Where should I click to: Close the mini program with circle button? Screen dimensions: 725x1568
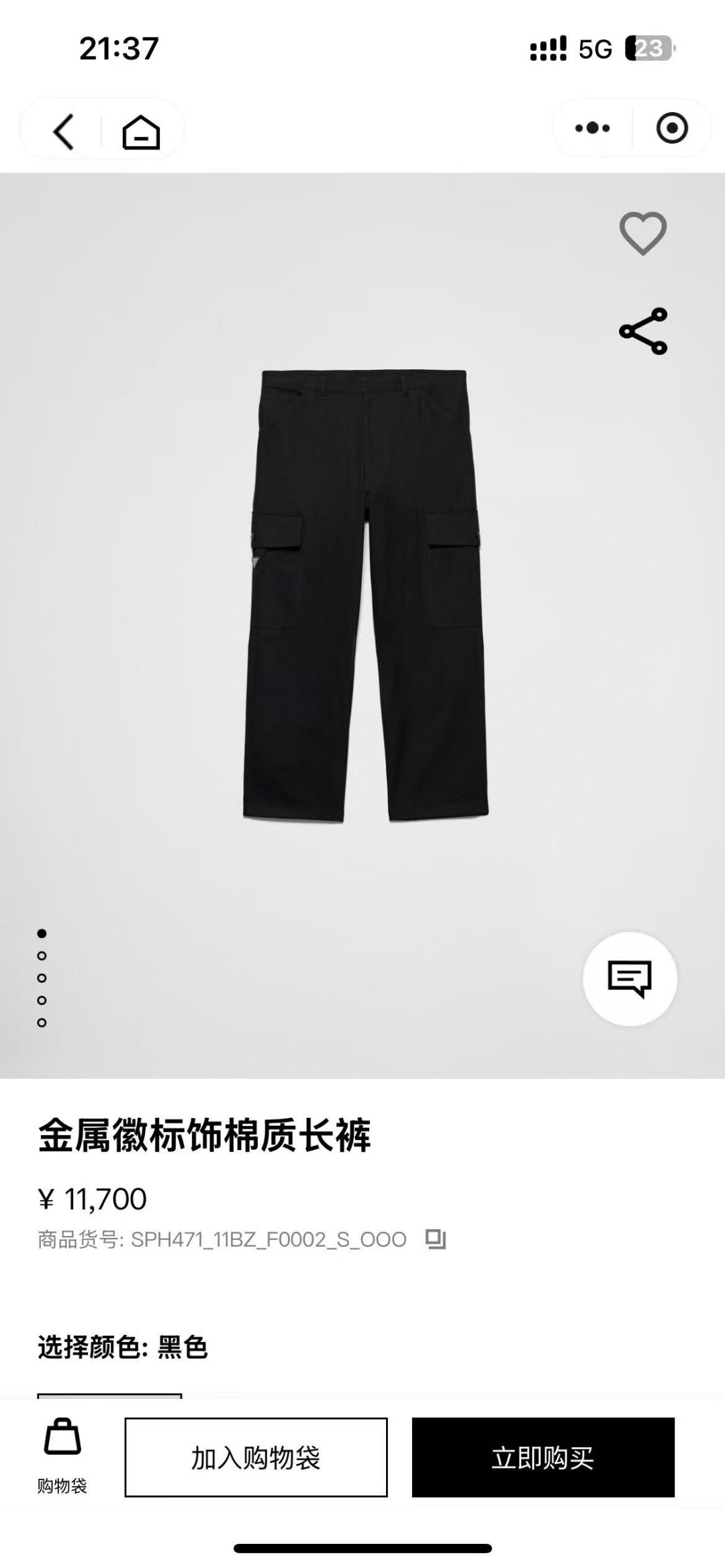(672, 128)
